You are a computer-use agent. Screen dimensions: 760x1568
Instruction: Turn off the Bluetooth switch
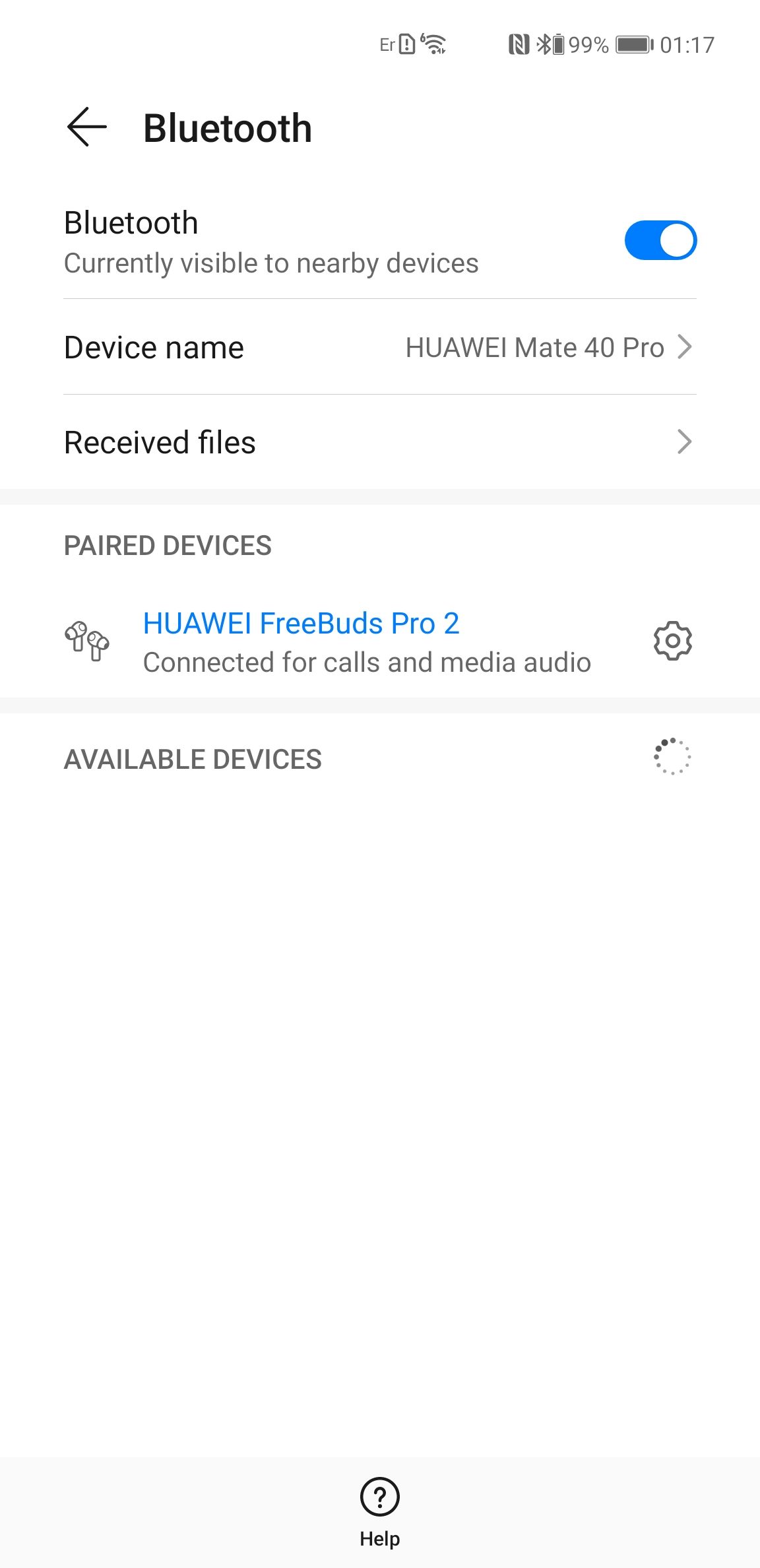(660, 240)
